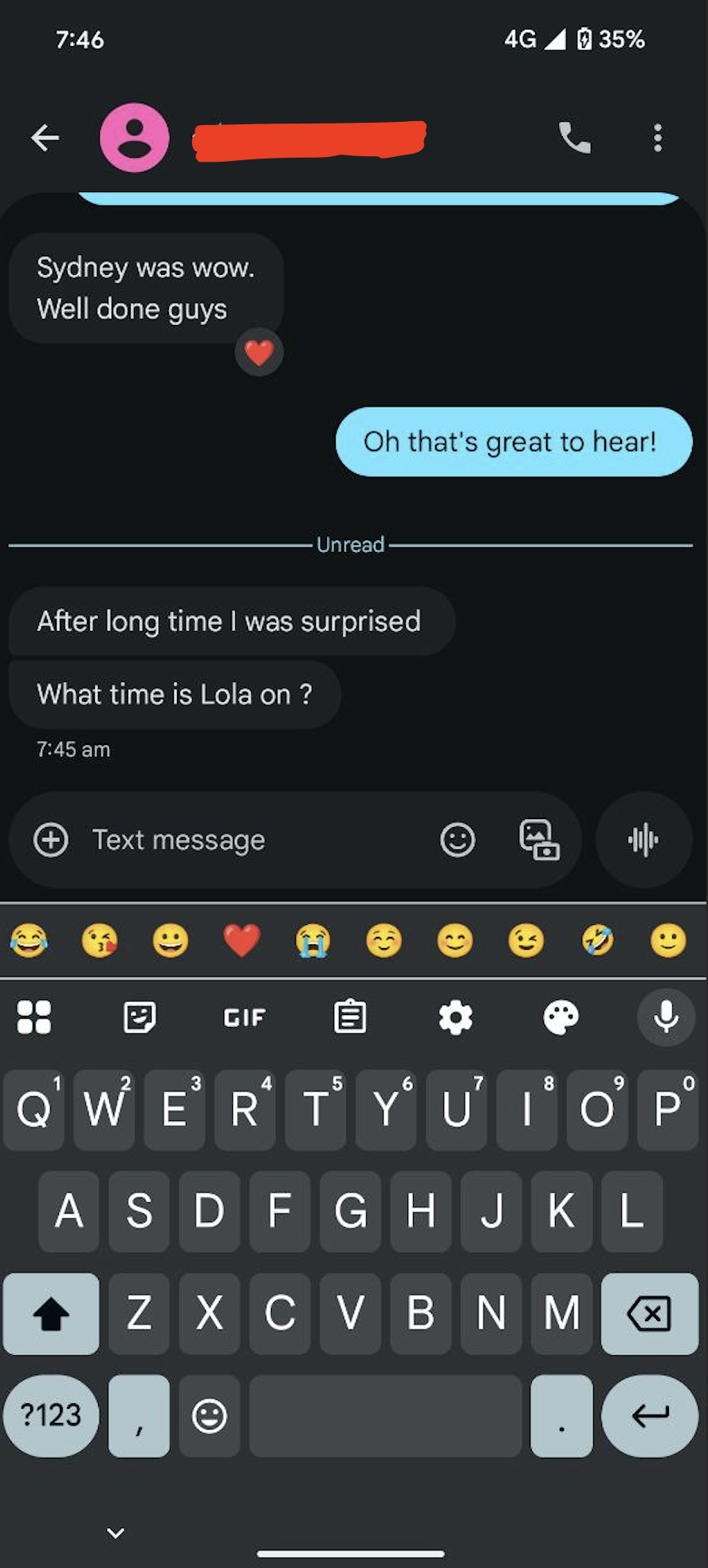708x1568 pixels.
Task: Select the laughing-crying emoji from suggestions
Action: (x=29, y=941)
